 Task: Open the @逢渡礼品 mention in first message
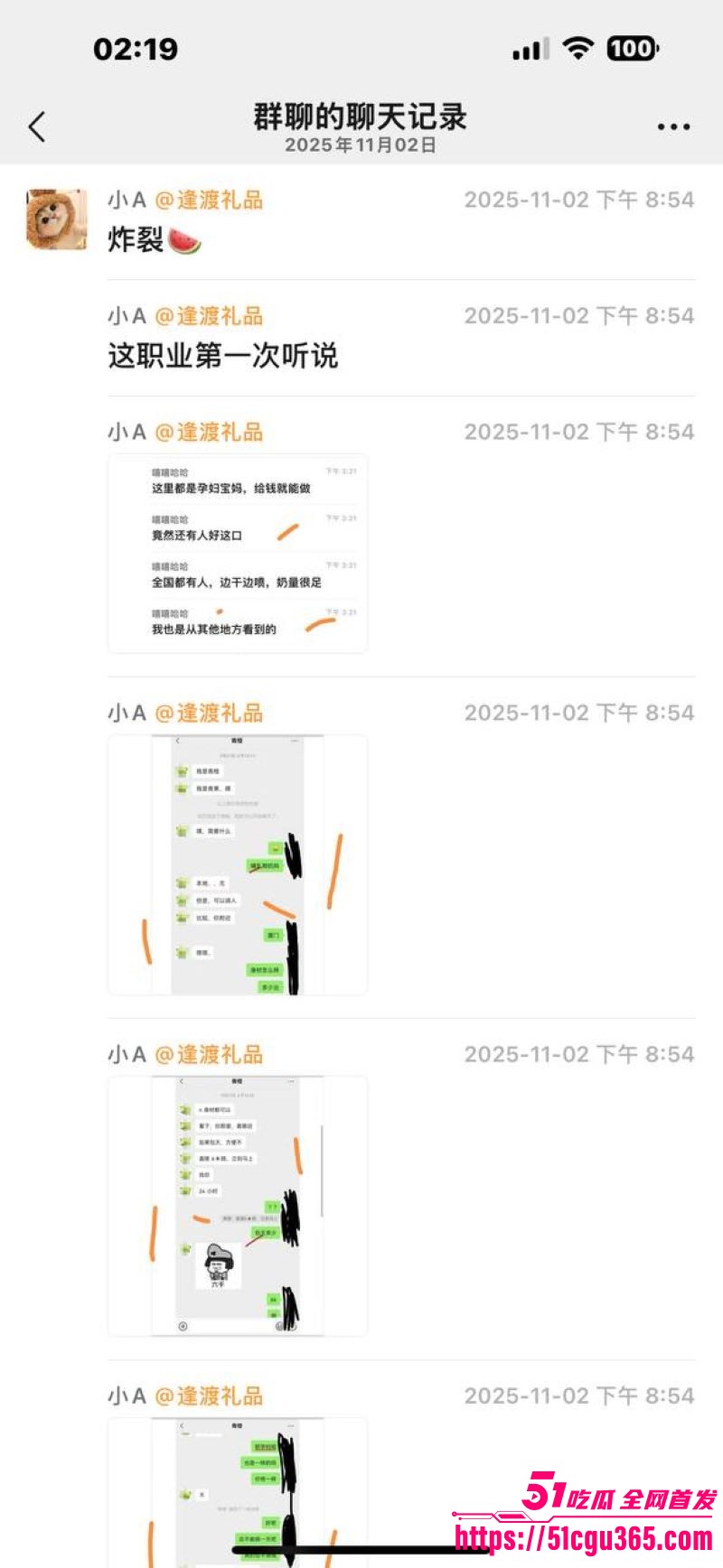tap(212, 201)
